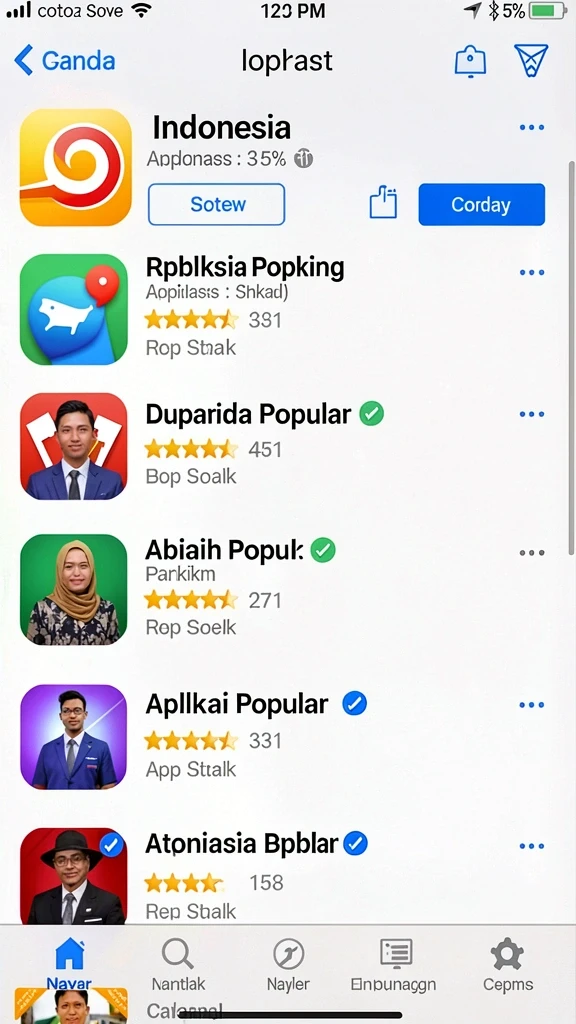Open more options for Apllkai Popular
Image resolution: width=576 pixels, height=1024 pixels.
[532, 705]
